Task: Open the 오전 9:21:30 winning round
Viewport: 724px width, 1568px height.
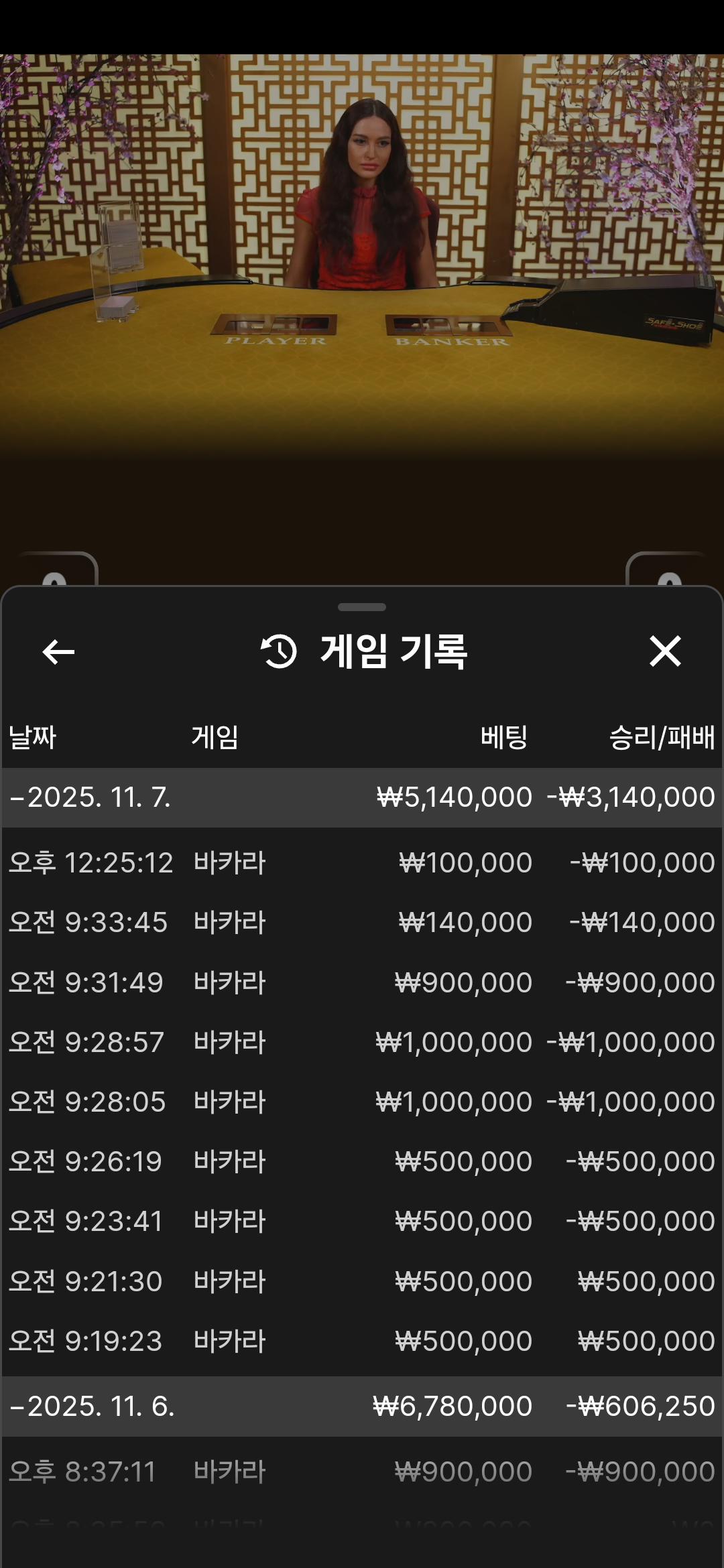Action: pyautogui.click(x=362, y=1281)
